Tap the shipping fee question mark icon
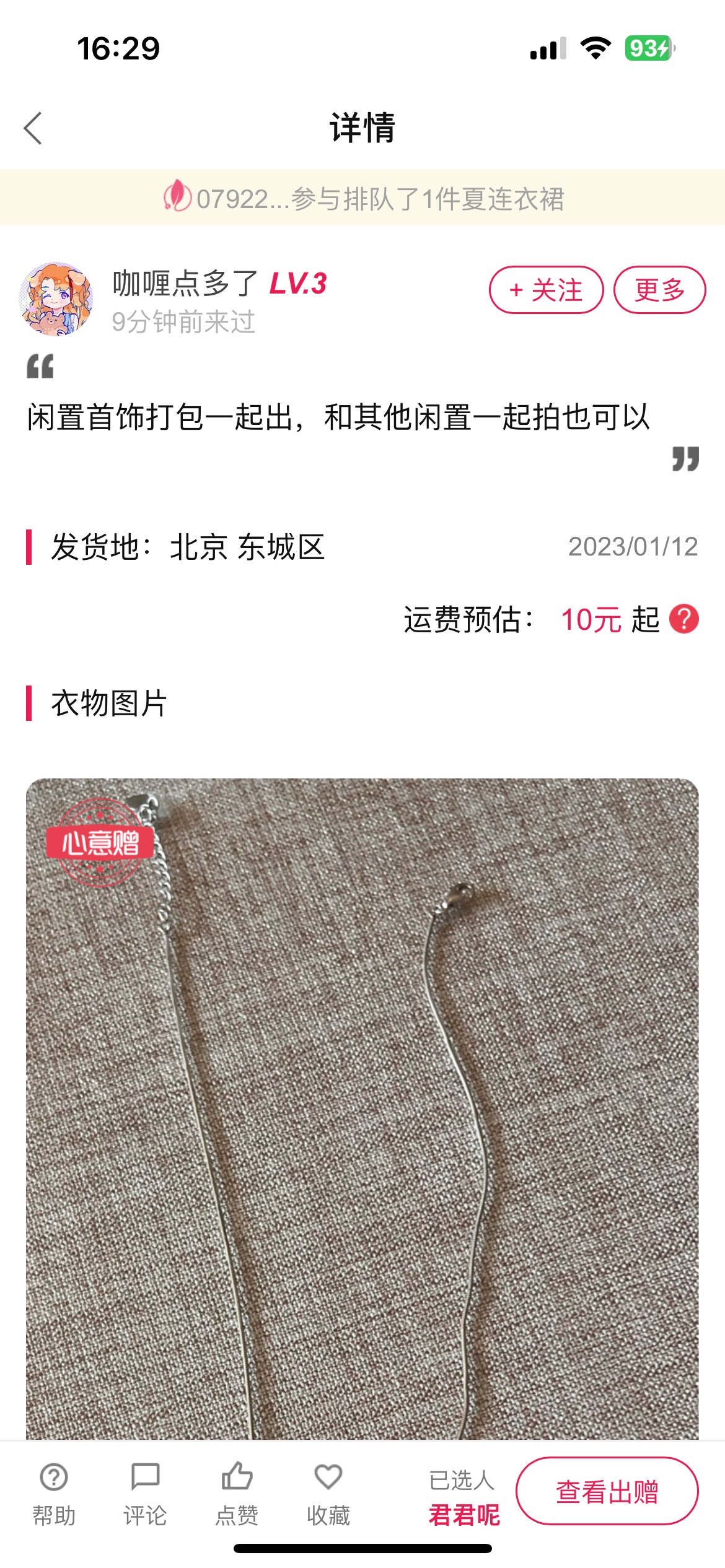Screen dimensions: 725x1568 point(684,619)
